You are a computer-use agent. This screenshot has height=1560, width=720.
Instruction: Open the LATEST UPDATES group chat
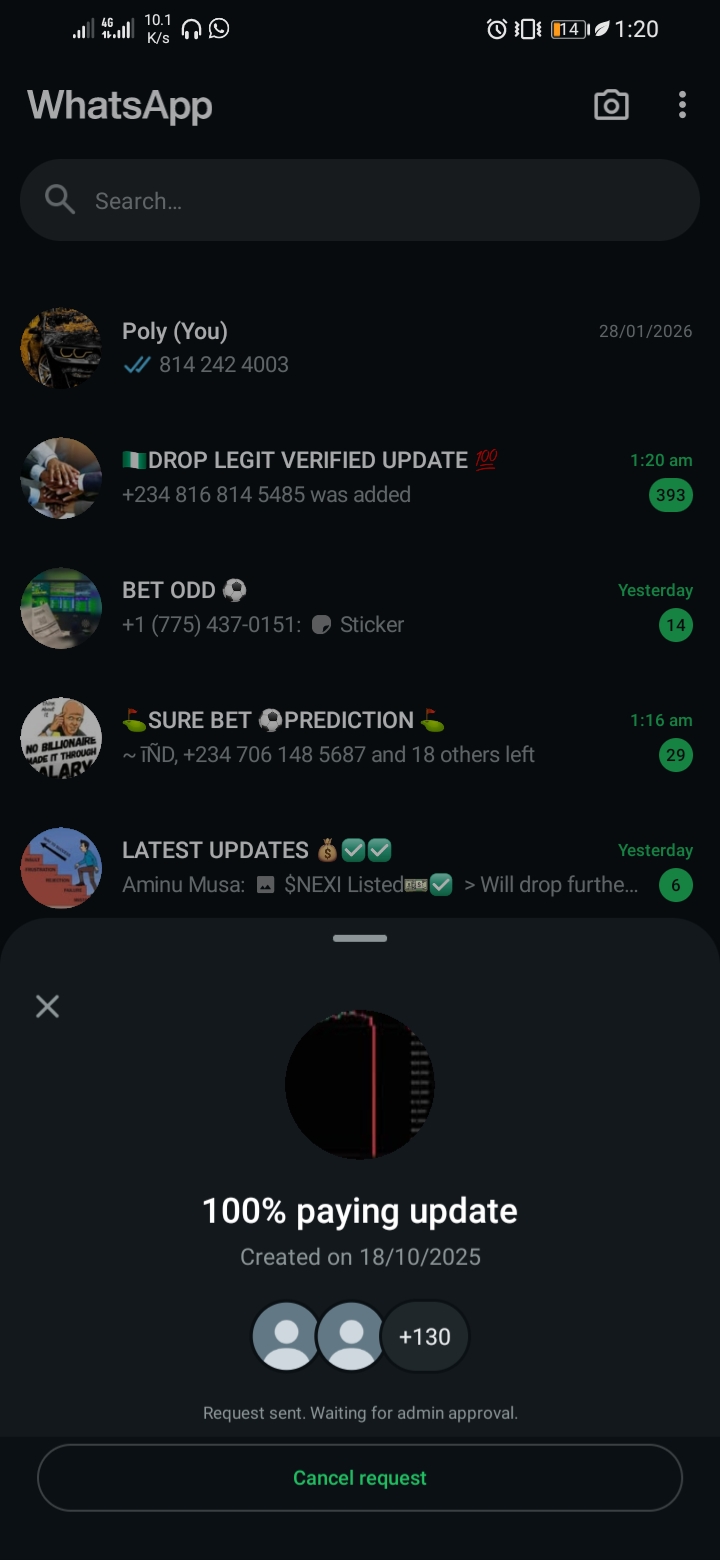pos(360,867)
